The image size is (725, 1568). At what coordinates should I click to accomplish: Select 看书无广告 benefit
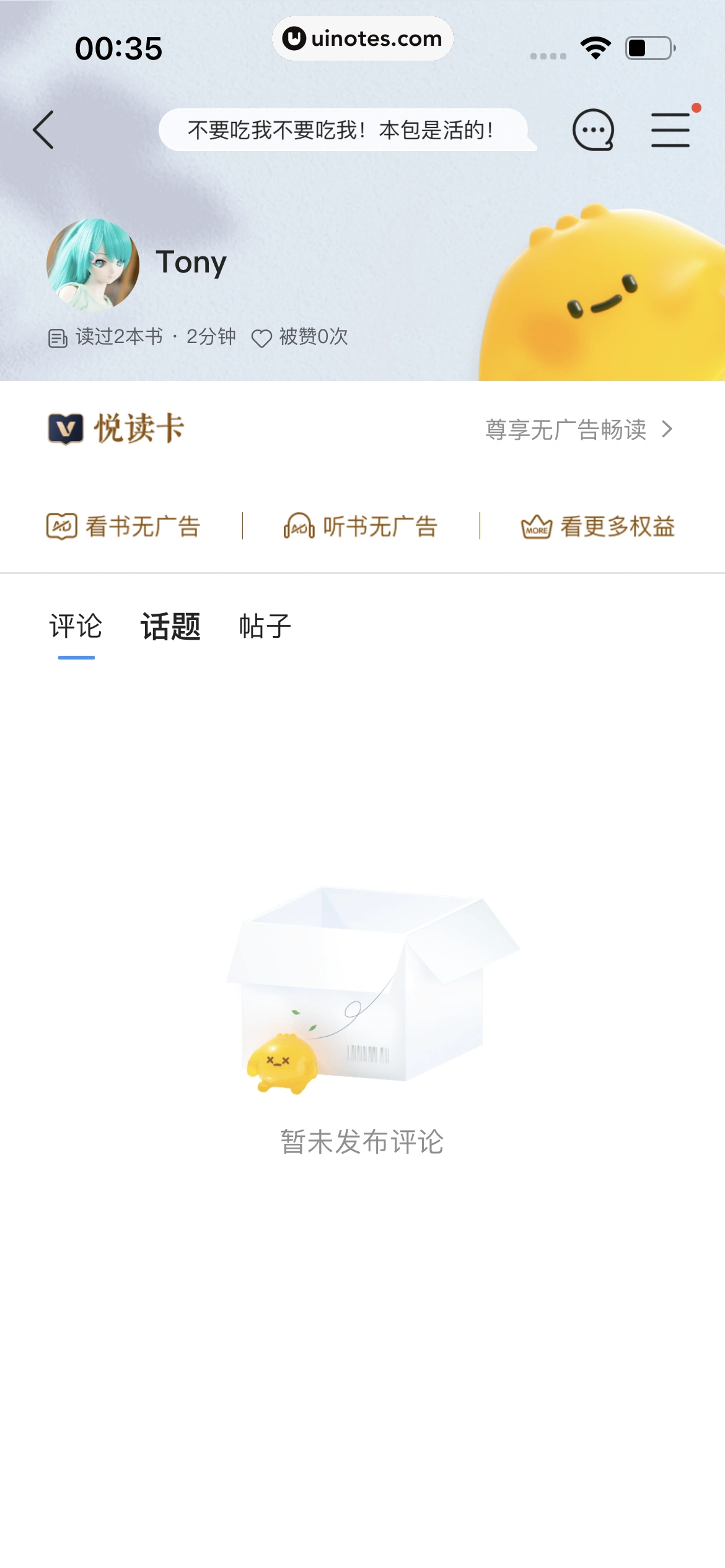[124, 526]
